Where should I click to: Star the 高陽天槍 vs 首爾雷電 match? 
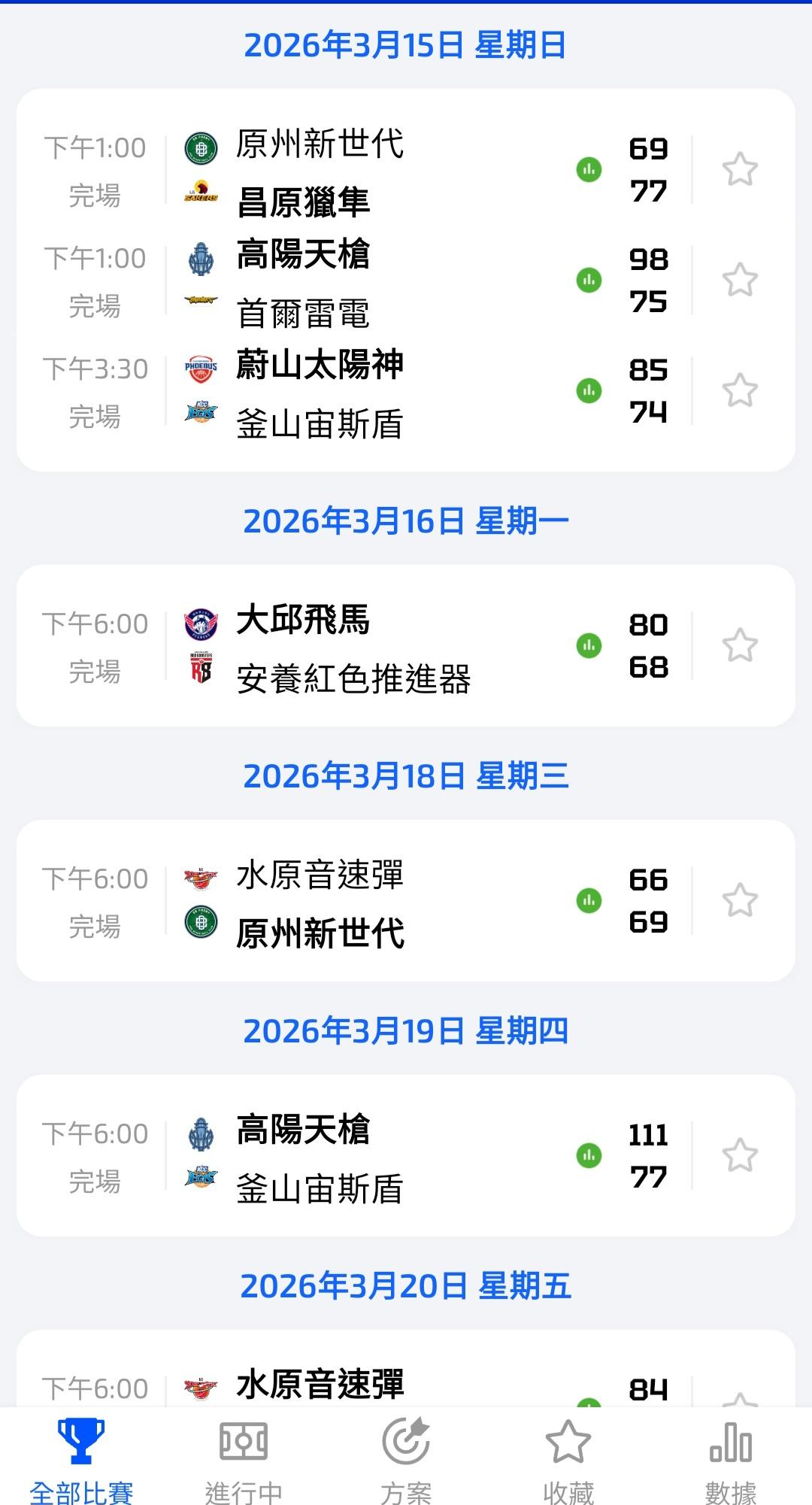point(740,280)
